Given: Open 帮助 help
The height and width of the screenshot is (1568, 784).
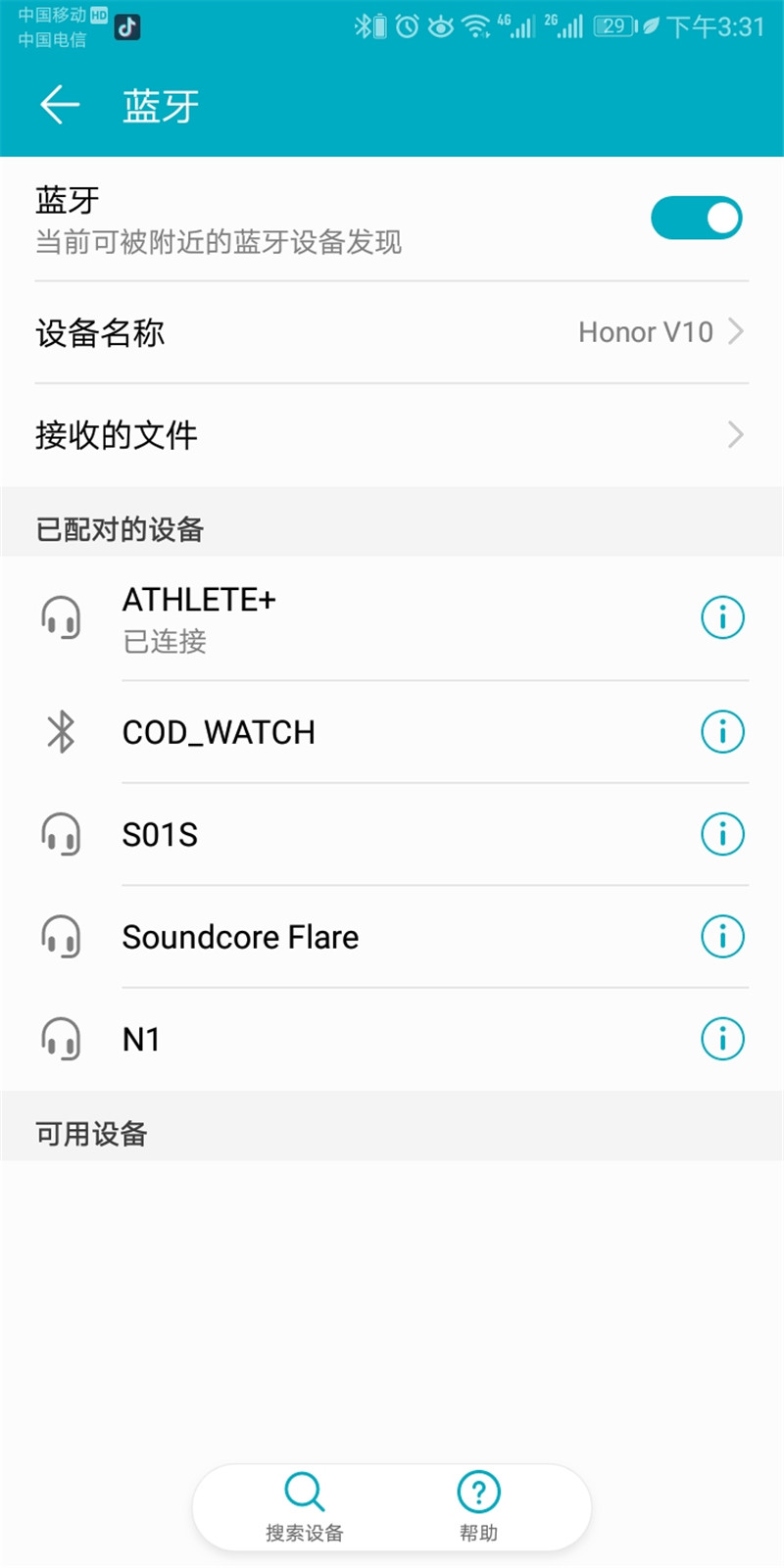Looking at the screenshot, I should [x=478, y=1507].
